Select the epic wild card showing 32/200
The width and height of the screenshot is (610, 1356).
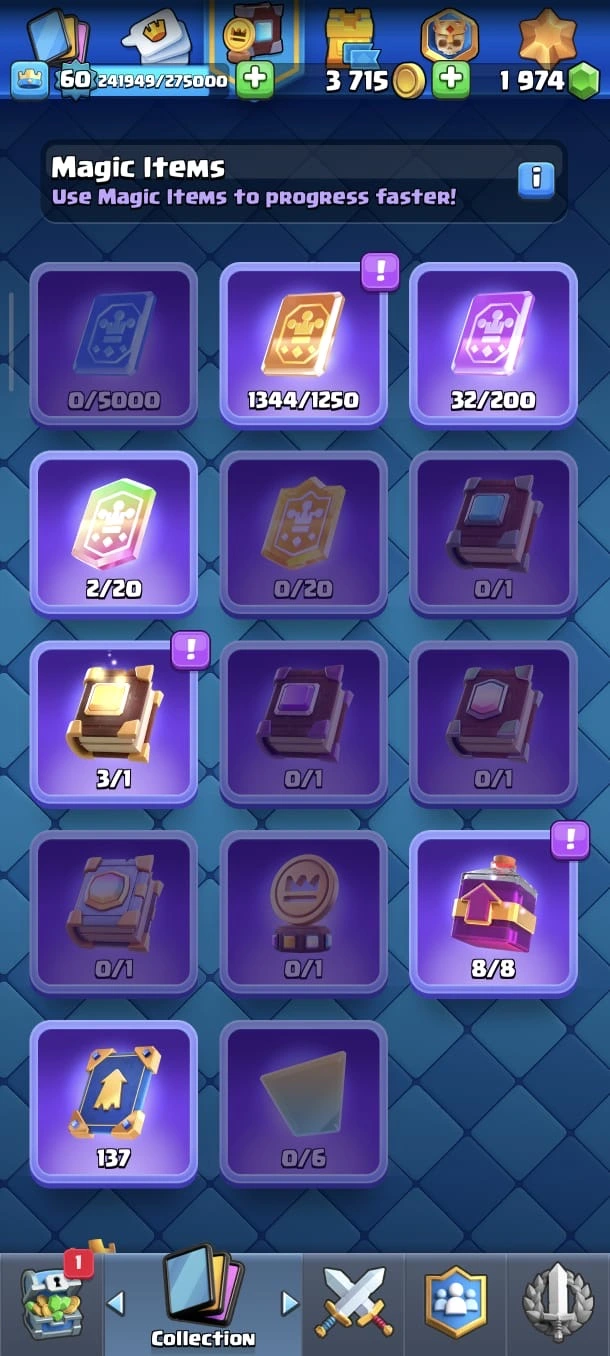[493, 345]
